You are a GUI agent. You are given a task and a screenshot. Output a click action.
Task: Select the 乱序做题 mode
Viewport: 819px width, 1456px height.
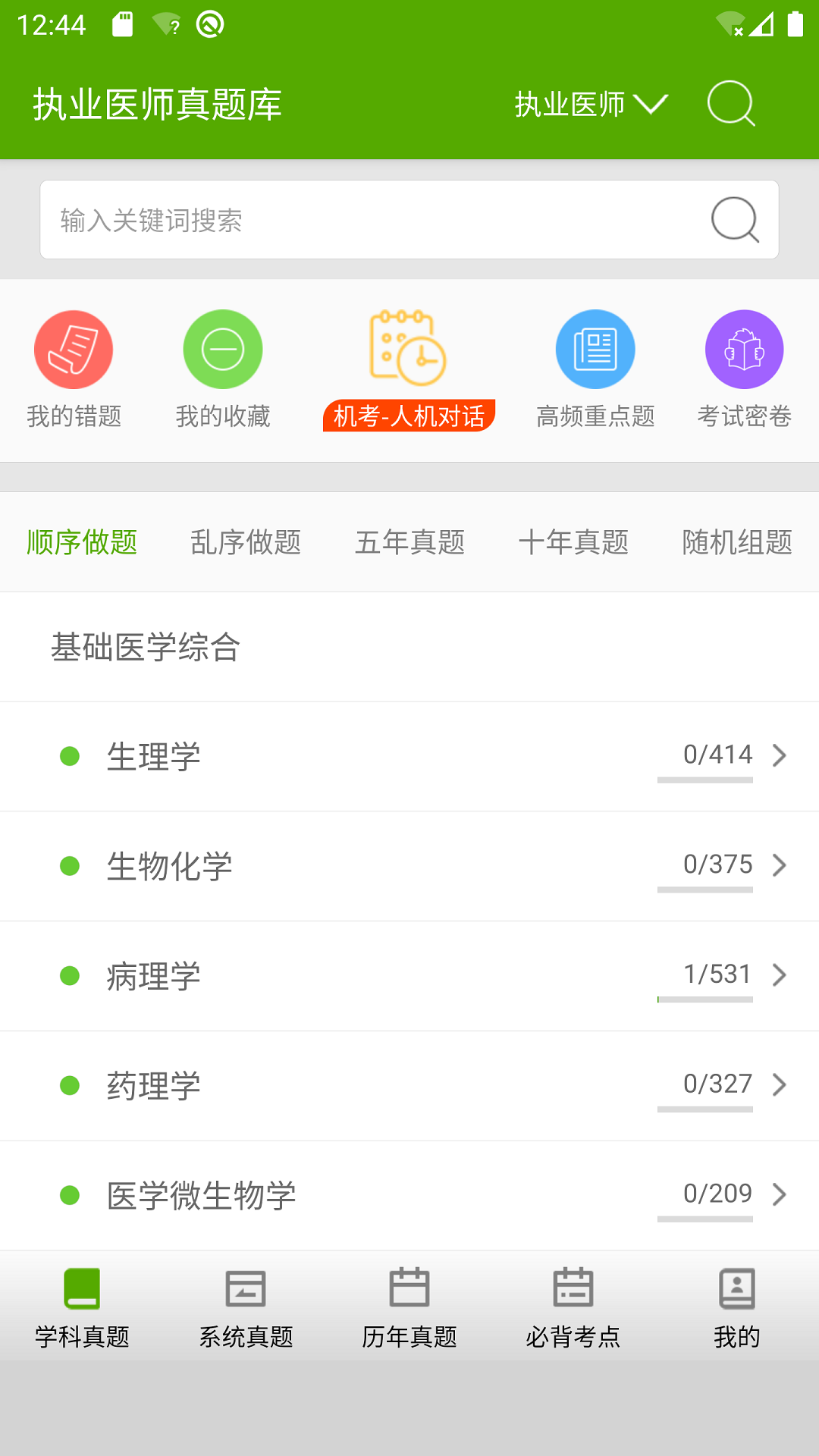tap(246, 543)
